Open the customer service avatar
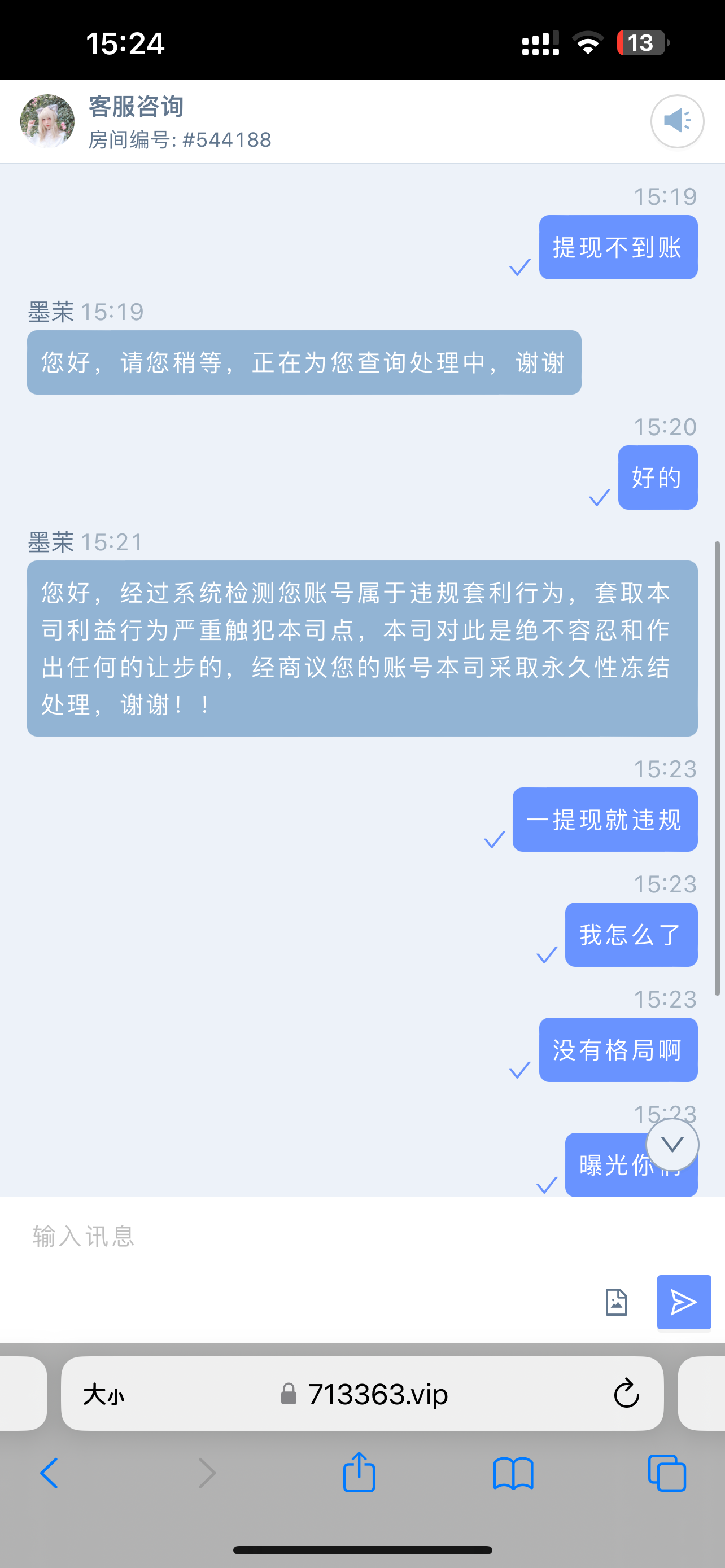The image size is (725, 1568). pos(47,121)
